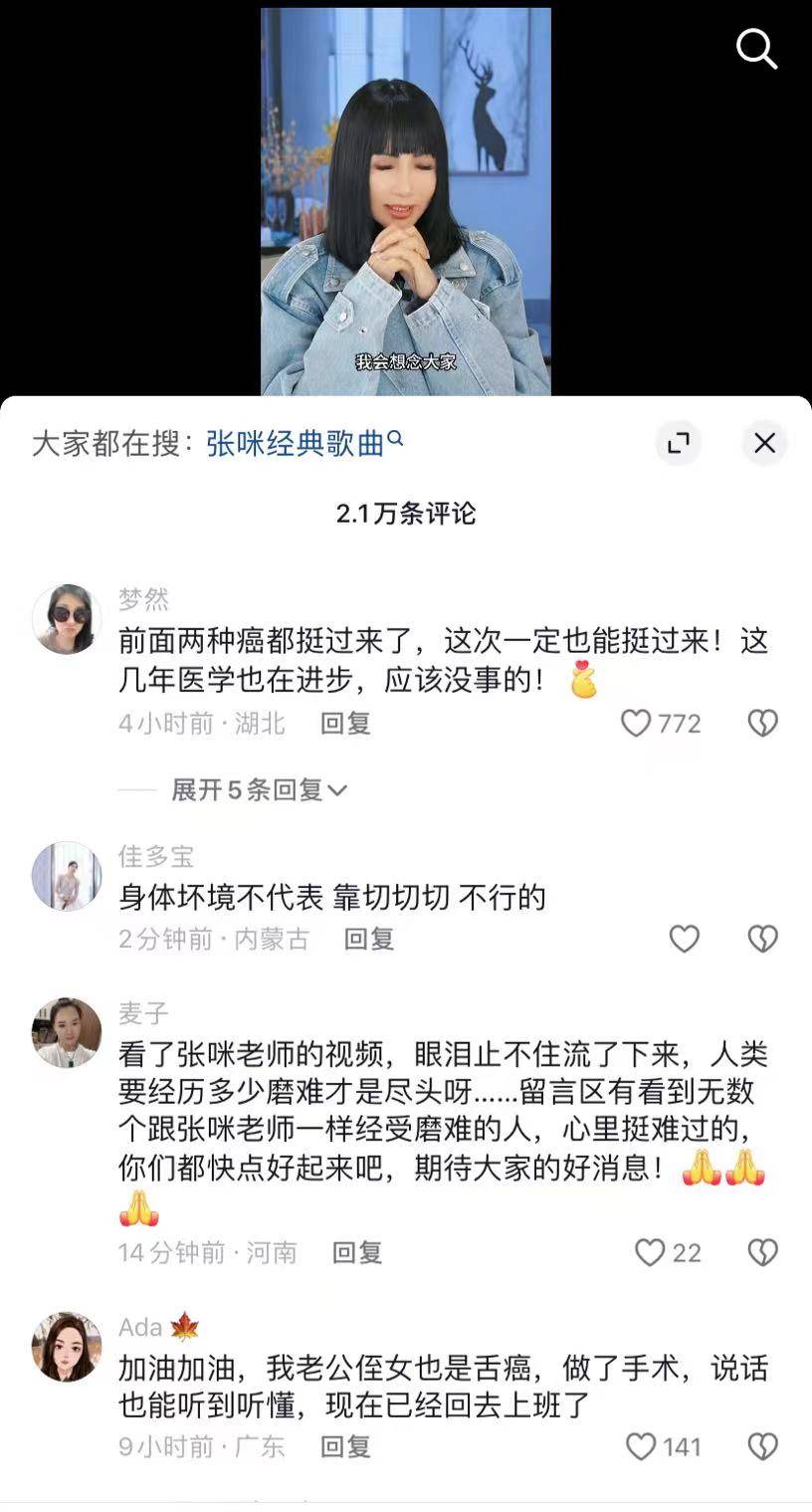The height and width of the screenshot is (1512, 812).
Task: Close the comments panel
Action: point(764,443)
